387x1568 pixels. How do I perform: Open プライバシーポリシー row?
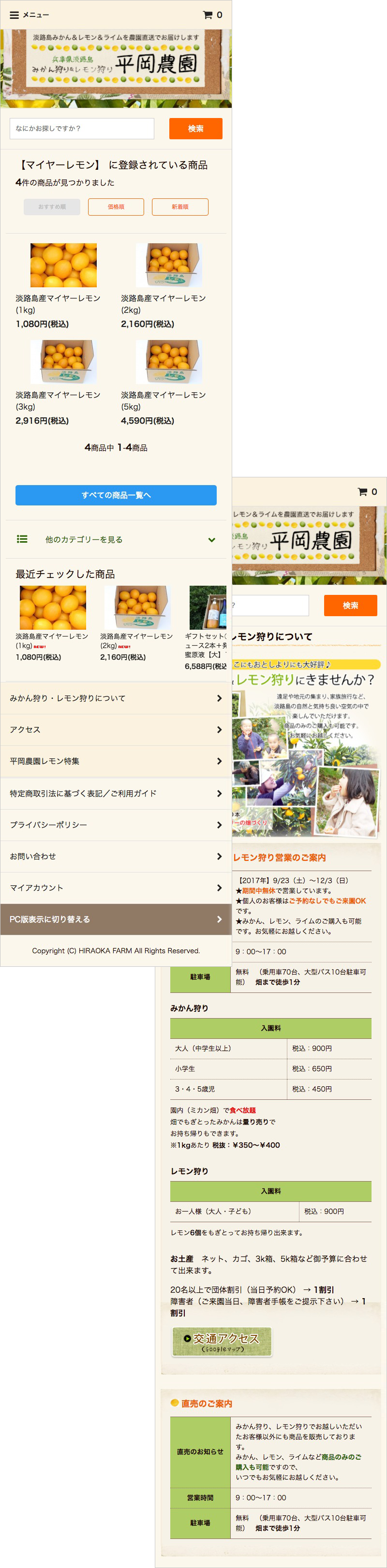(116, 825)
